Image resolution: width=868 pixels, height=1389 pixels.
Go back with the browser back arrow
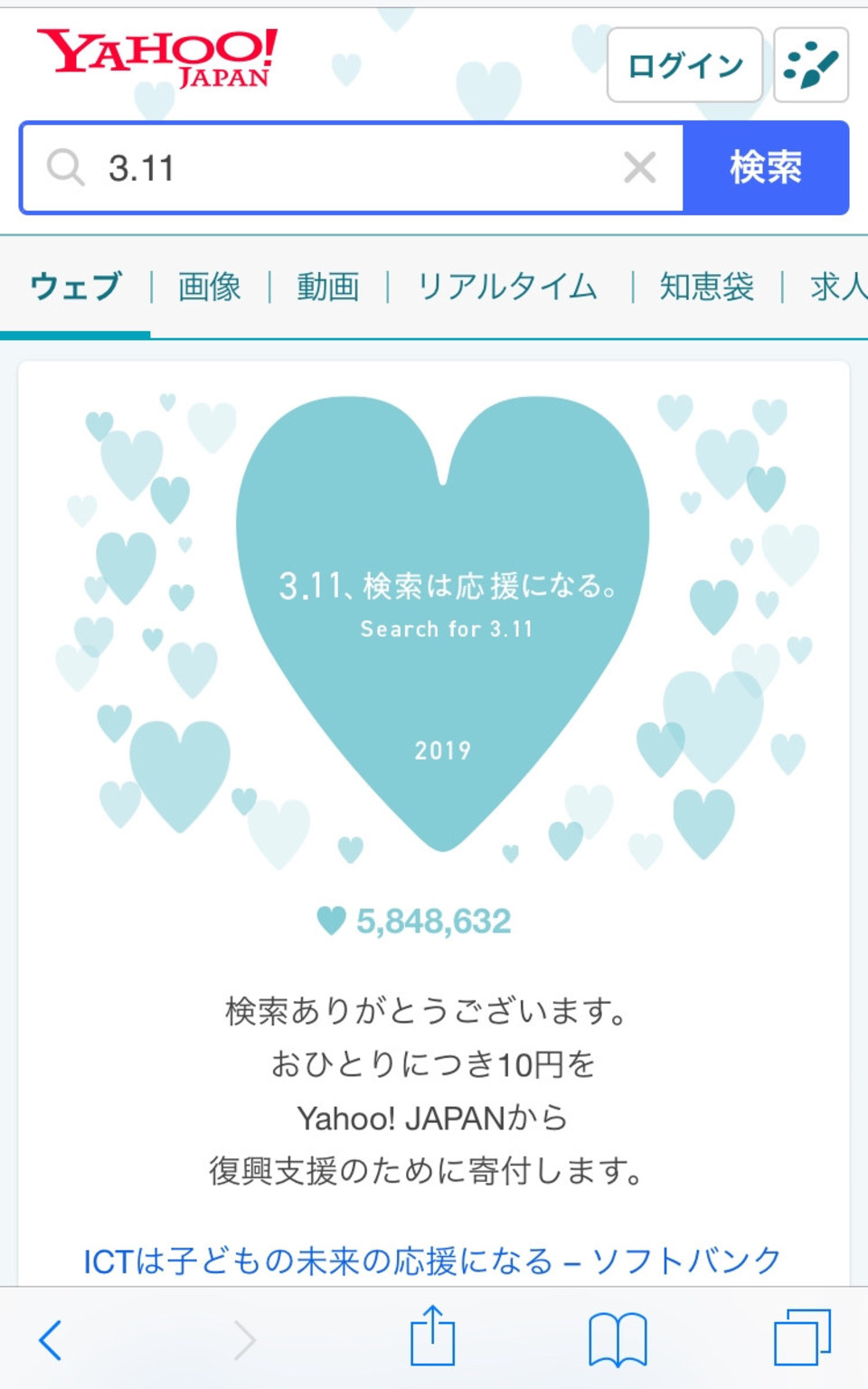coord(52,1339)
